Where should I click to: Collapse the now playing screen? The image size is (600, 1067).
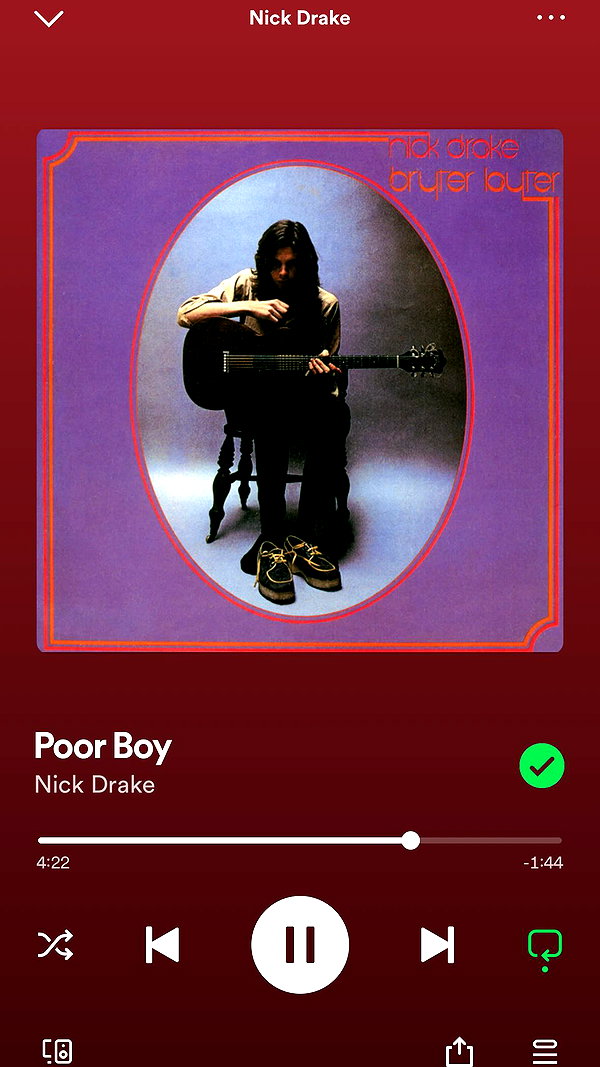coord(48,18)
